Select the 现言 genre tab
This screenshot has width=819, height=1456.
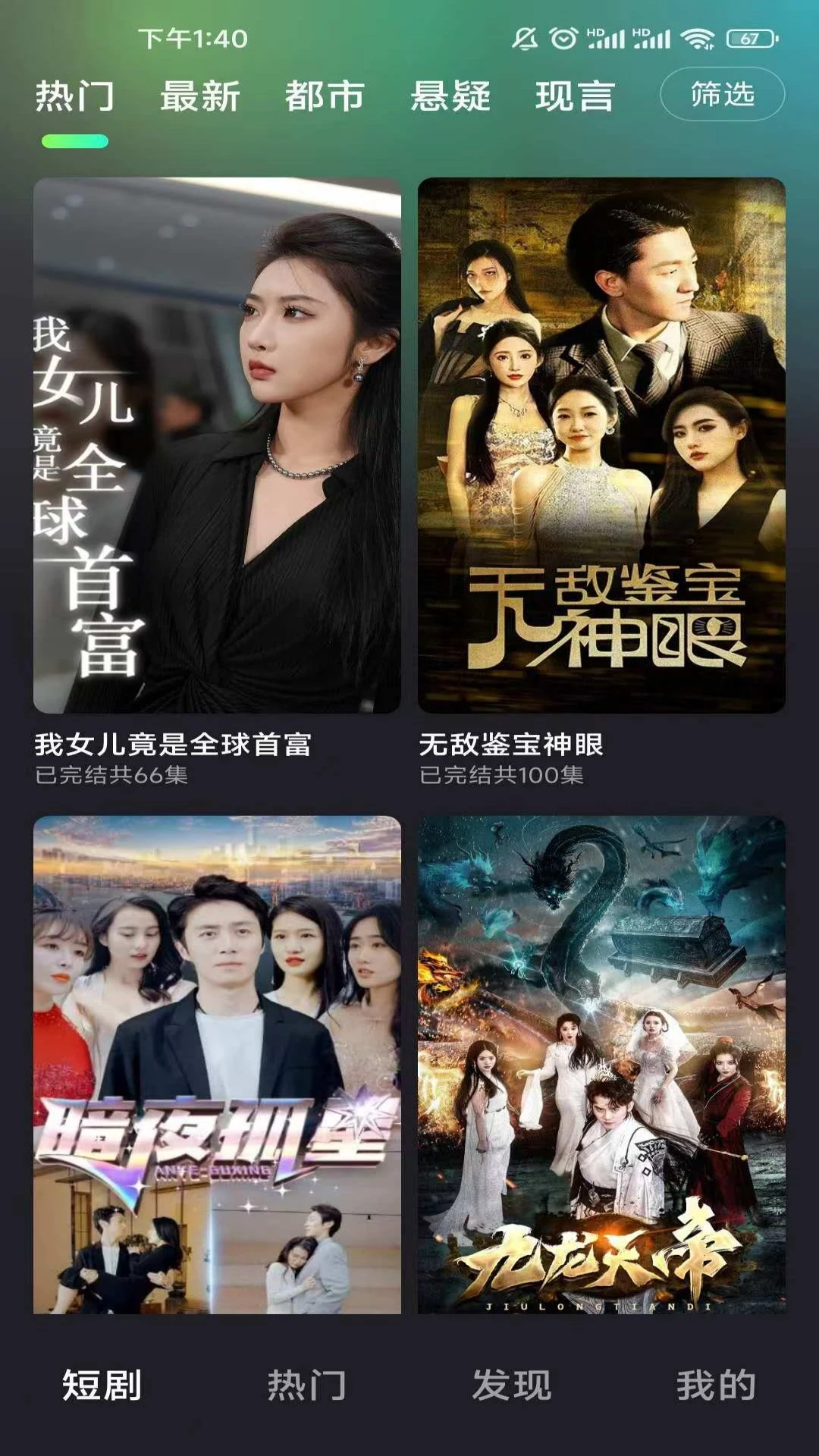tap(574, 96)
